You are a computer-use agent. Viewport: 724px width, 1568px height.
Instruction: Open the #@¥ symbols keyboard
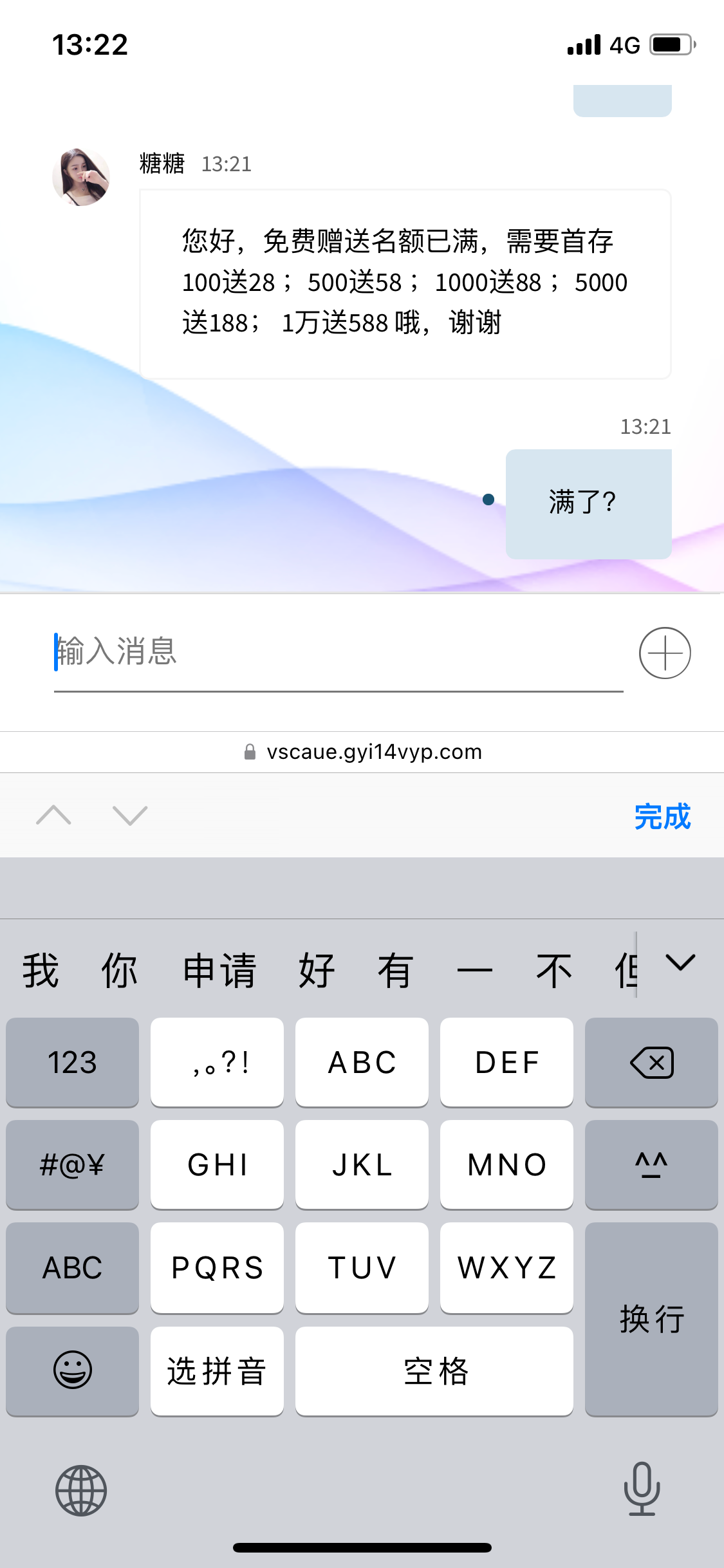(72, 1165)
